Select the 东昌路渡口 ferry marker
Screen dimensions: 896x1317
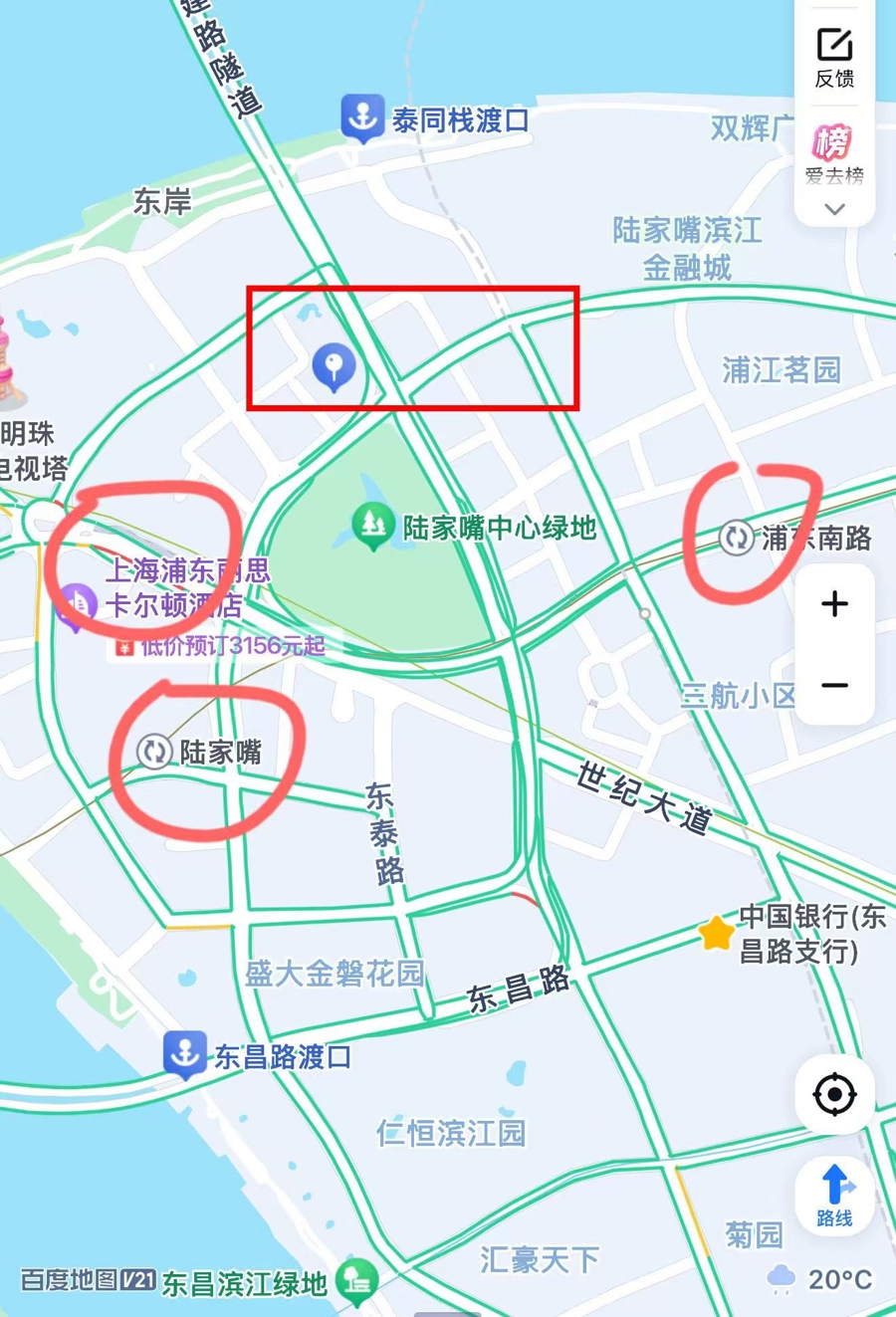(185, 1054)
